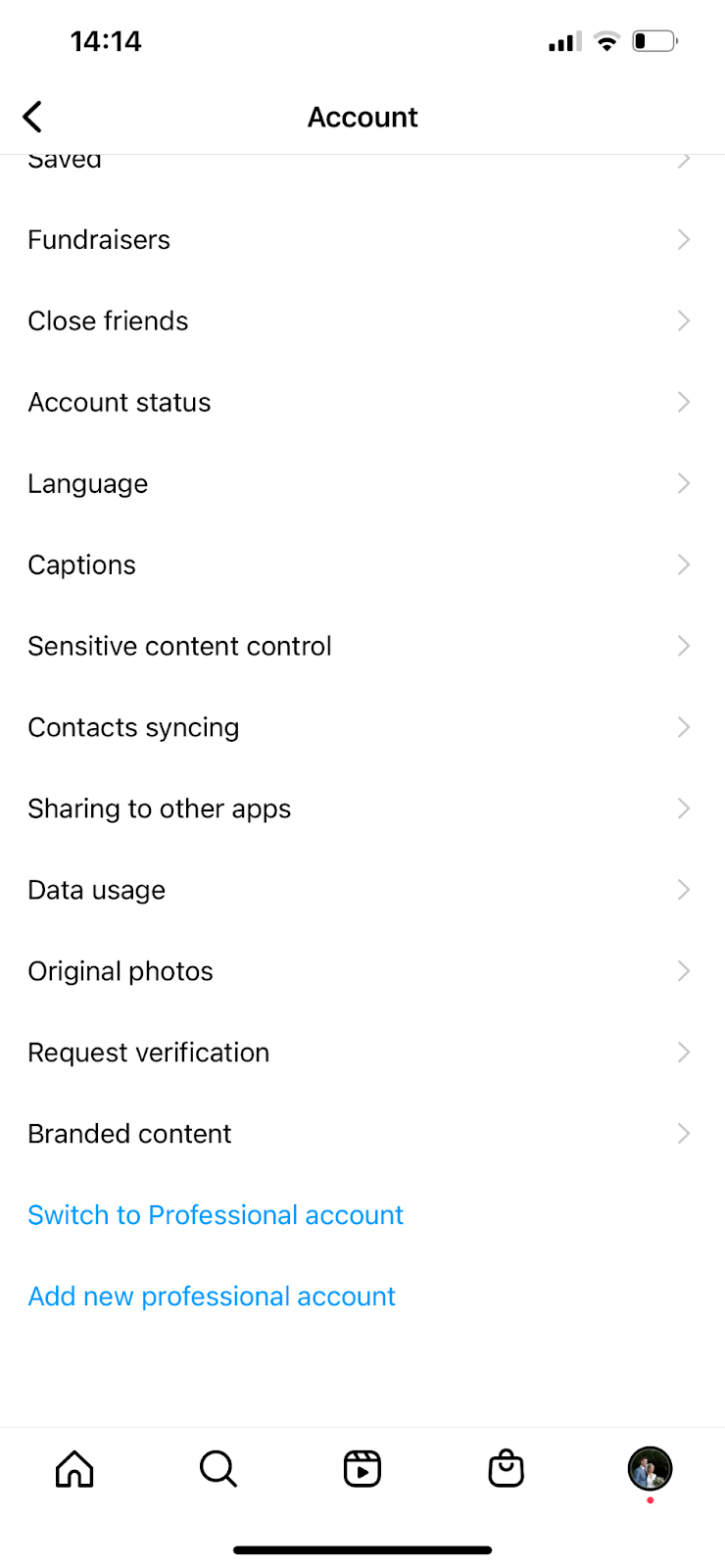725x1568 pixels.
Task: Go back from Account settings
Action: tap(33, 117)
